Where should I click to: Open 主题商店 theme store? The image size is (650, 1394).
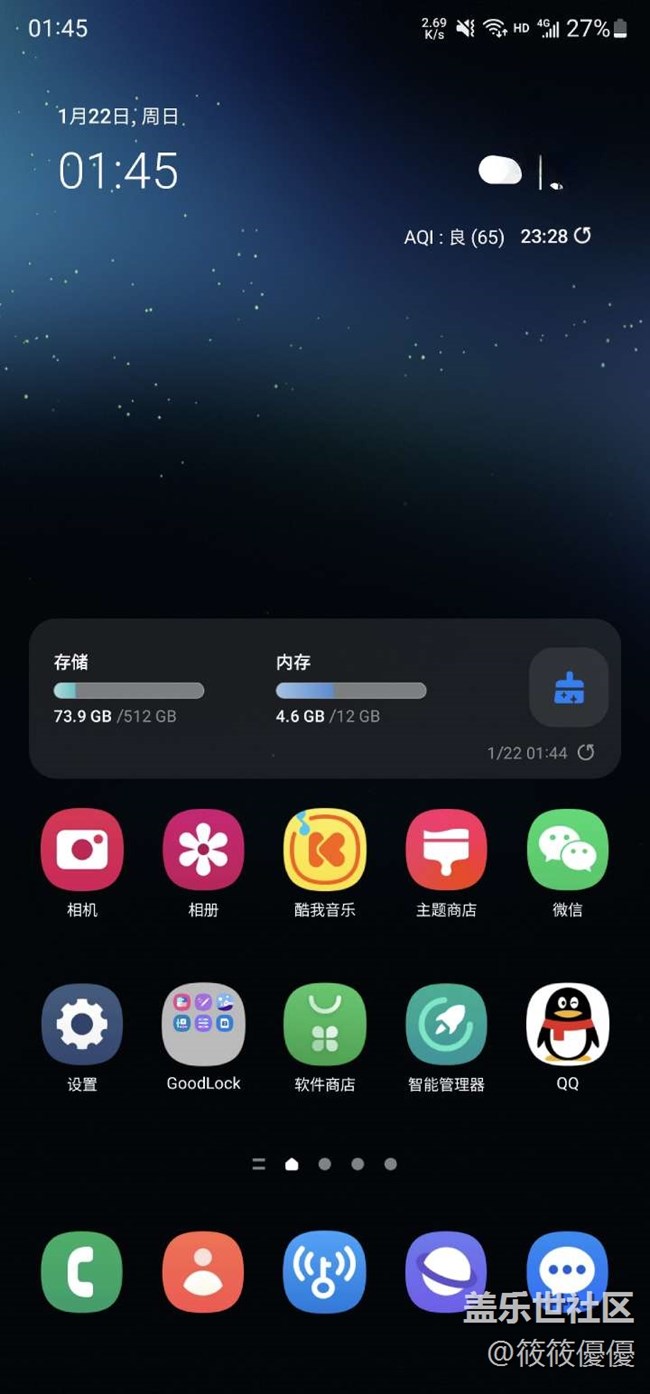coord(446,850)
